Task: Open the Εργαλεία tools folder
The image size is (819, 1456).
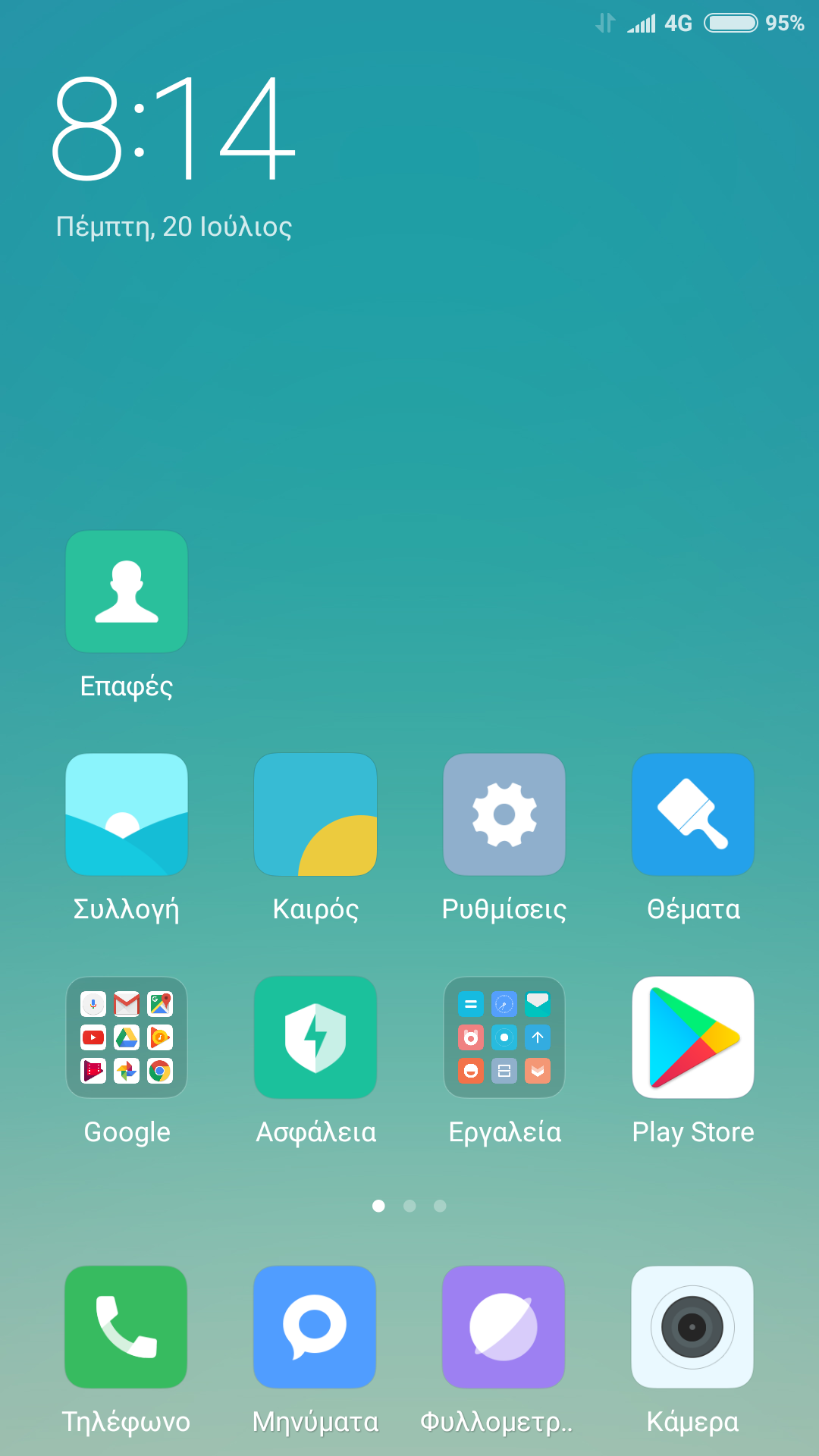Action: point(504,1037)
